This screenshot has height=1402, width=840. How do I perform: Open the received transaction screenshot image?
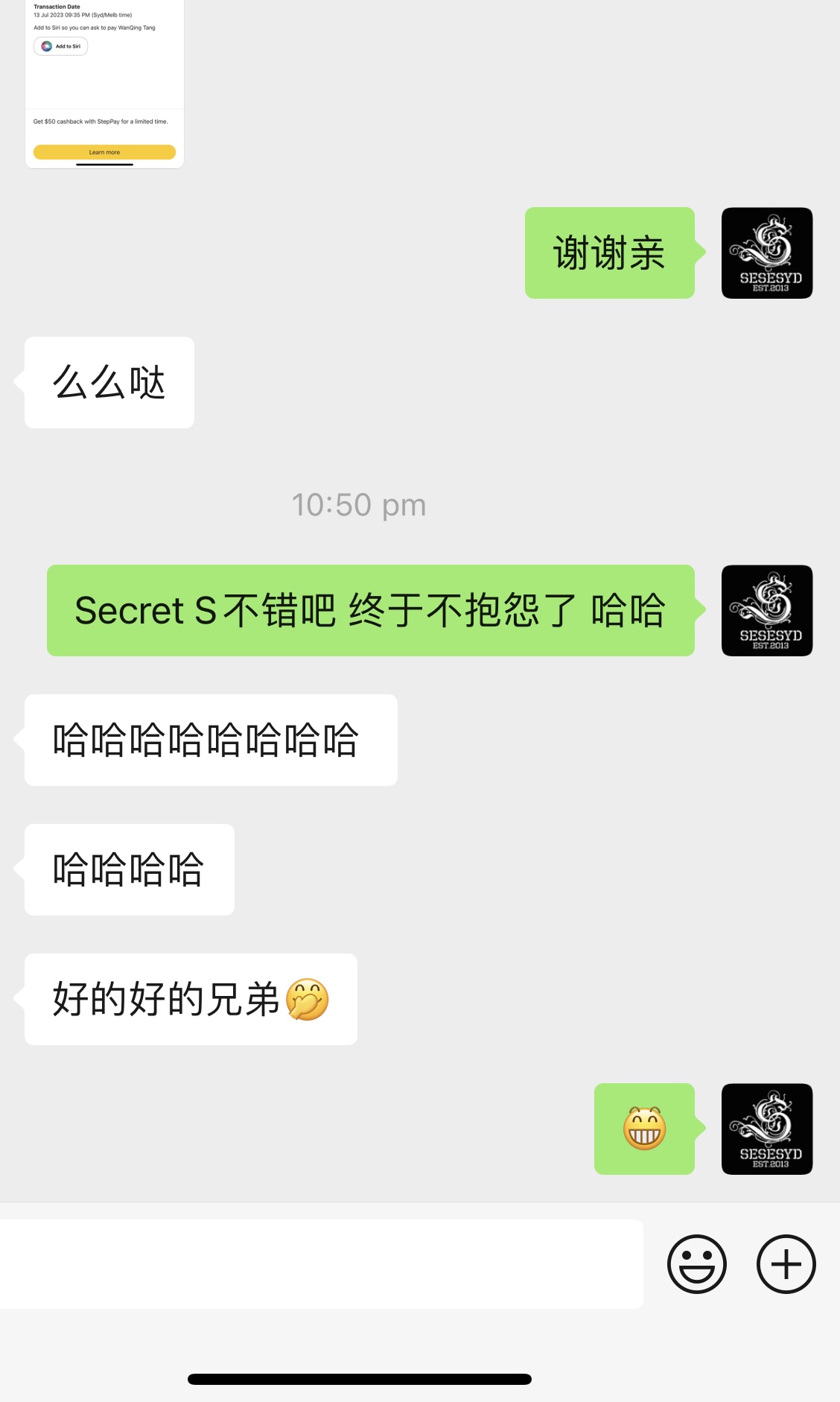click(104, 82)
